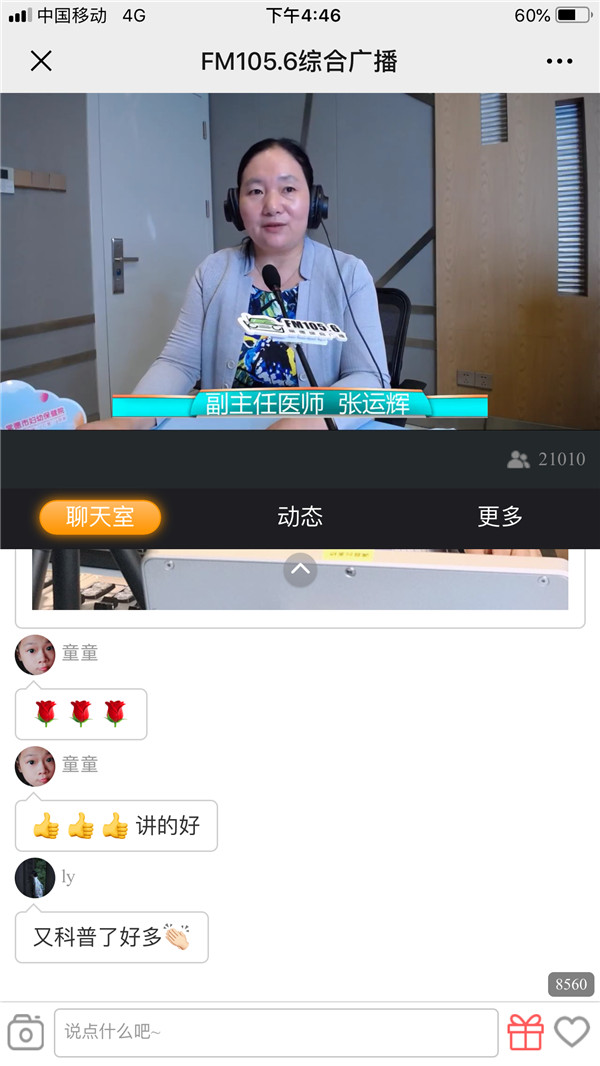This screenshot has width=600, height=1066.
Task: Focus the 说点什么吧 message field
Action: coord(275,1032)
